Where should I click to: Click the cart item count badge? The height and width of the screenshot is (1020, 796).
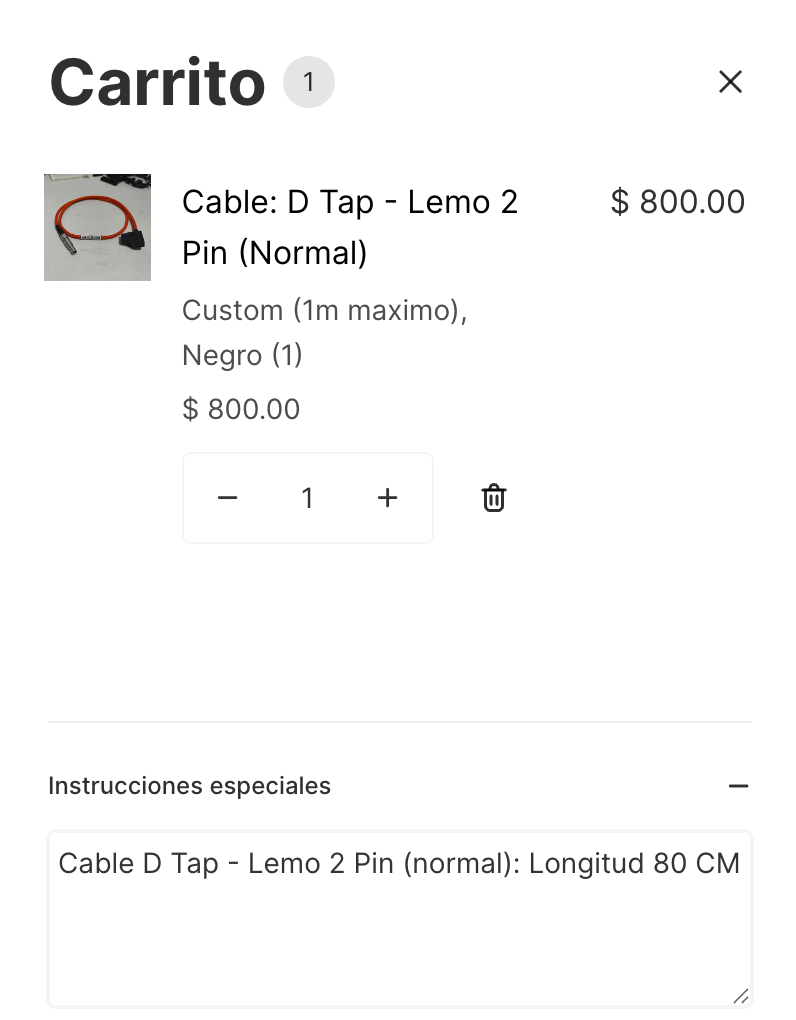(309, 82)
